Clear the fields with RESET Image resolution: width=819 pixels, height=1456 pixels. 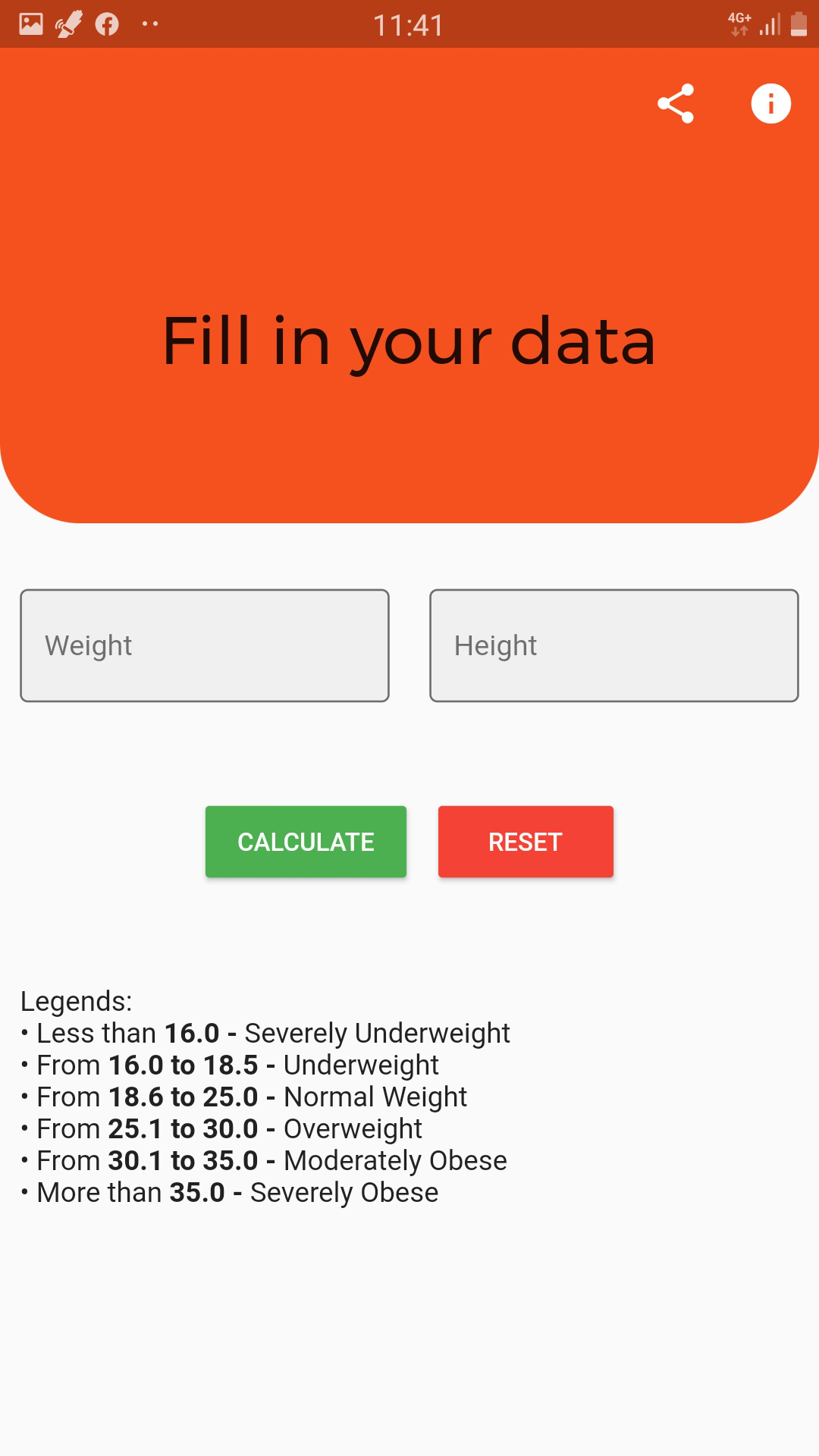526,842
